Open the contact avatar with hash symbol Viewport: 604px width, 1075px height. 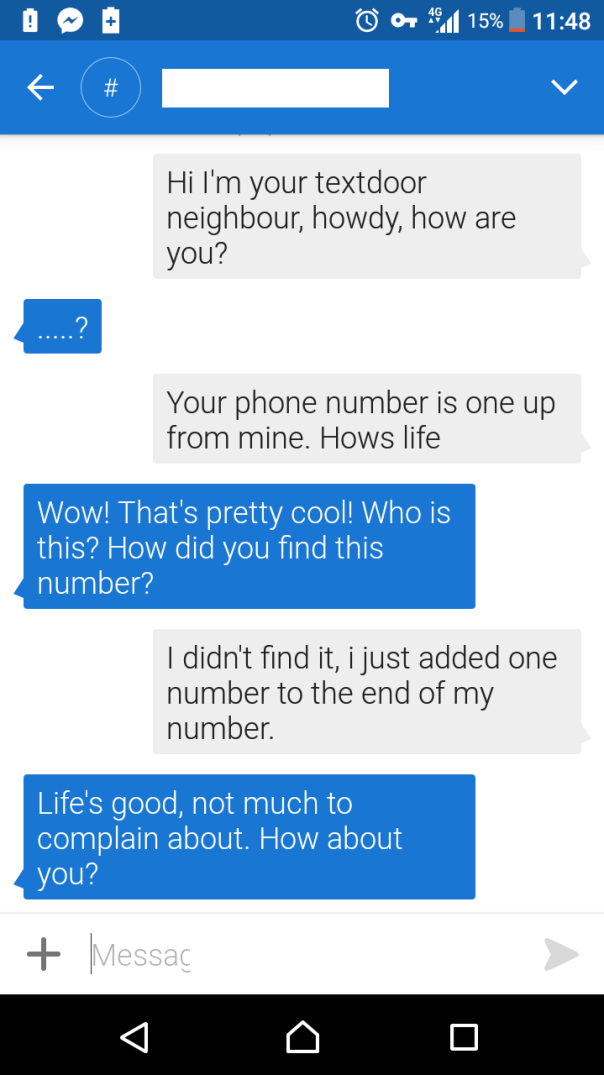coord(110,88)
